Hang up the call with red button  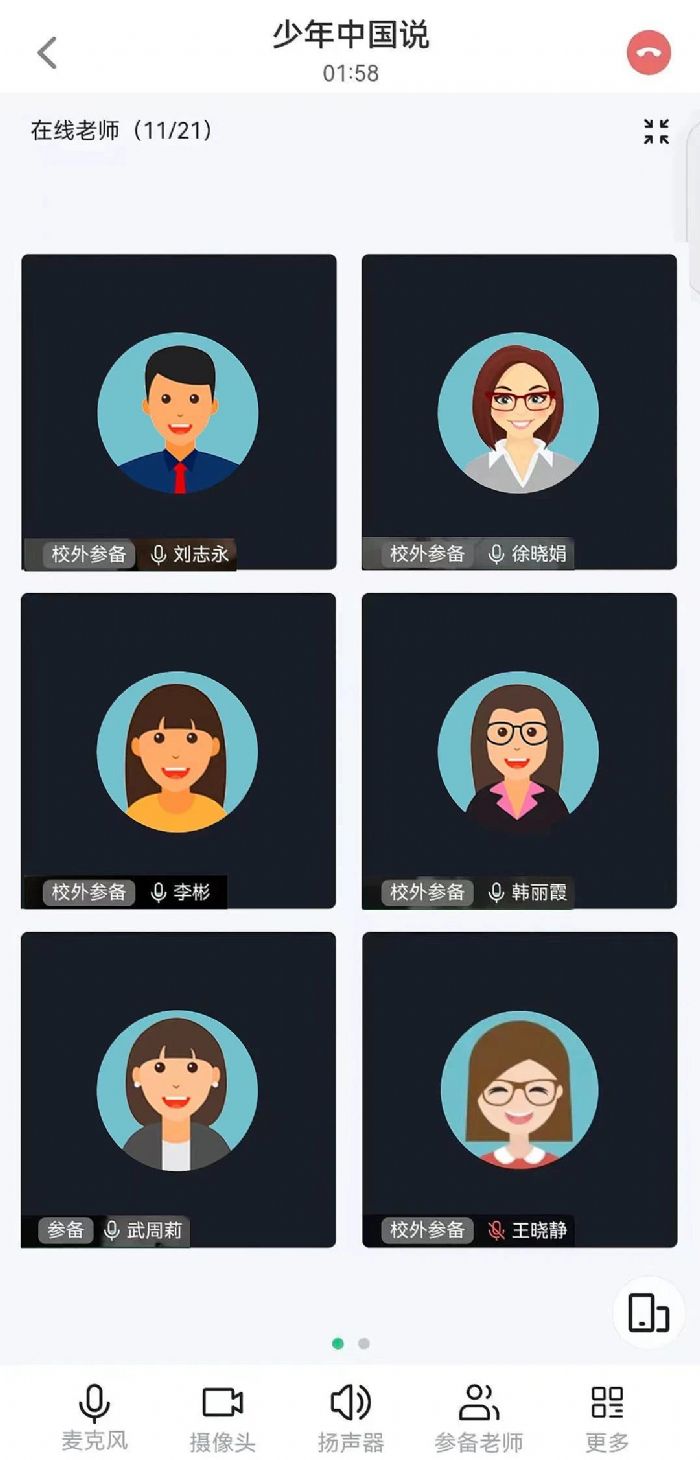click(x=648, y=53)
